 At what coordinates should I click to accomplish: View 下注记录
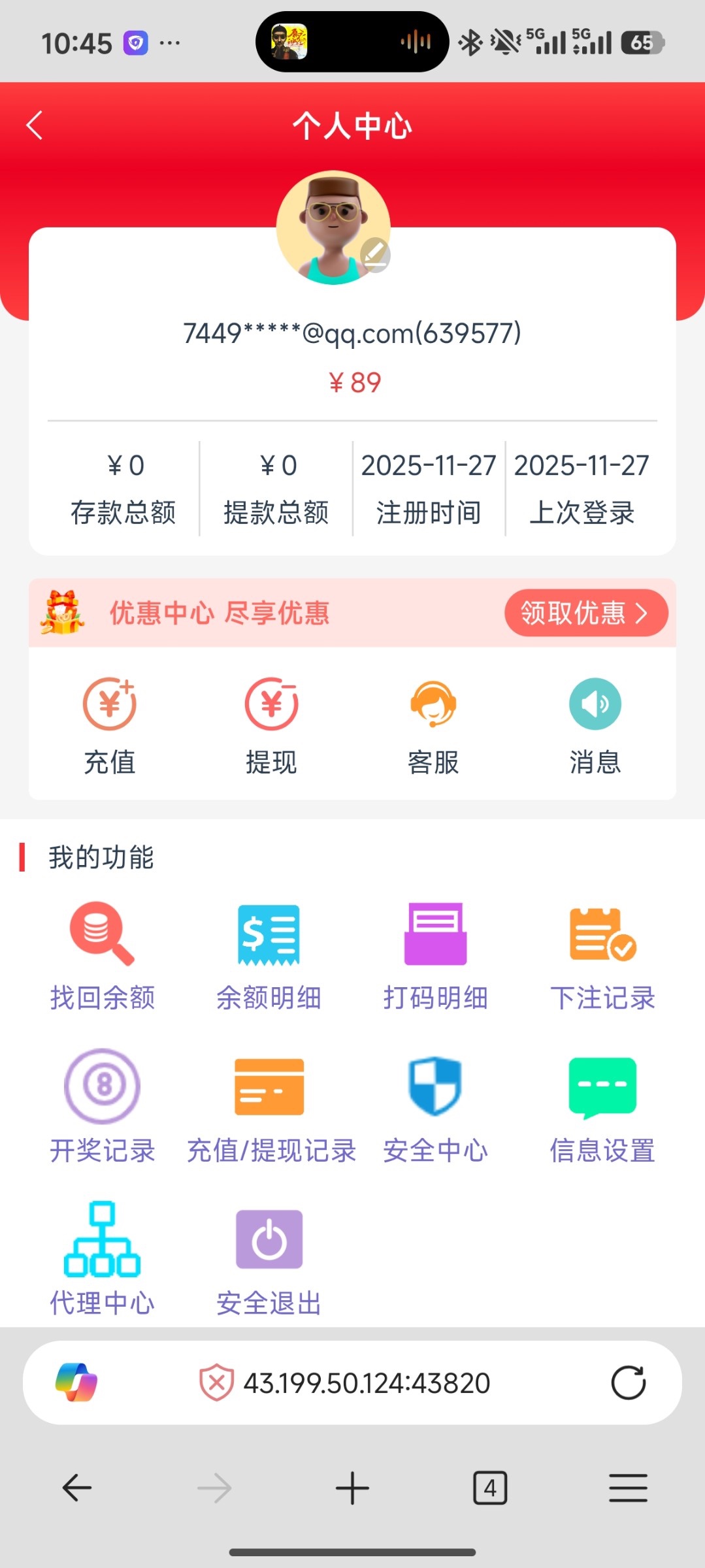click(602, 955)
